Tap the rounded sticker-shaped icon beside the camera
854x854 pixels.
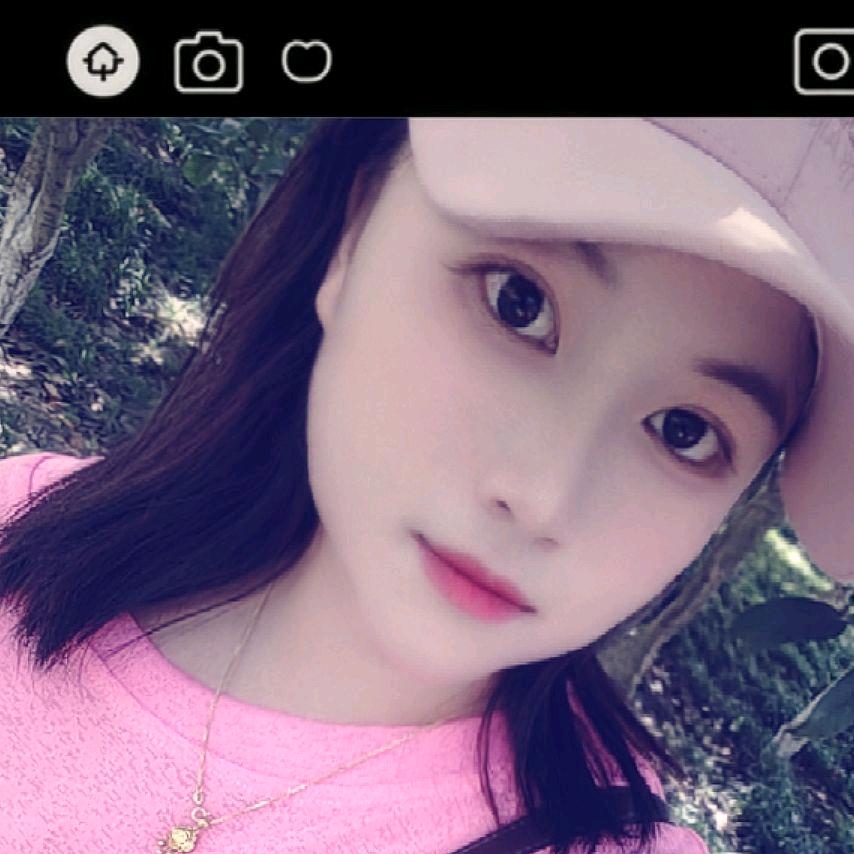[306, 61]
